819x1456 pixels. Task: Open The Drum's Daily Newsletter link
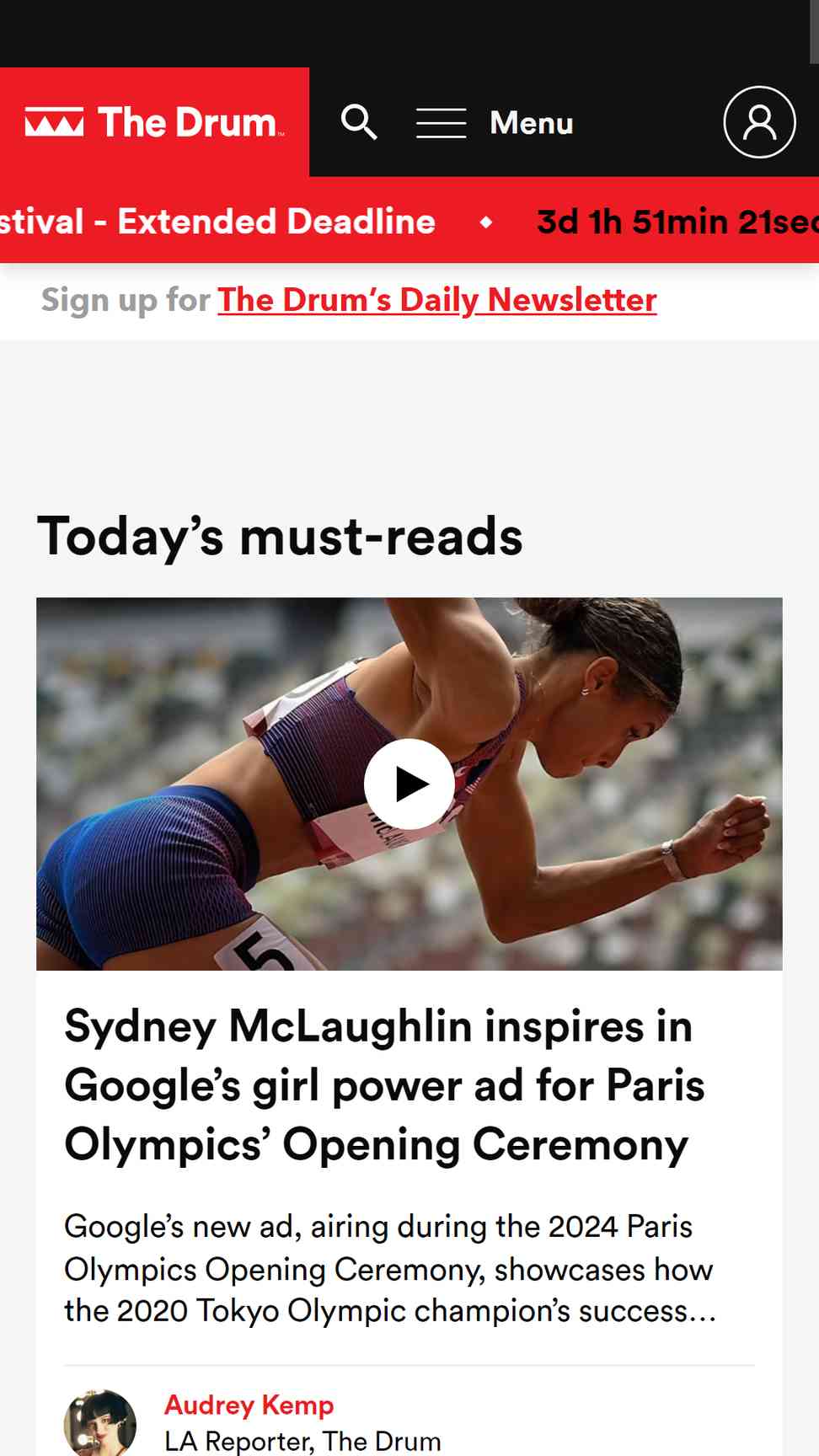coord(436,300)
